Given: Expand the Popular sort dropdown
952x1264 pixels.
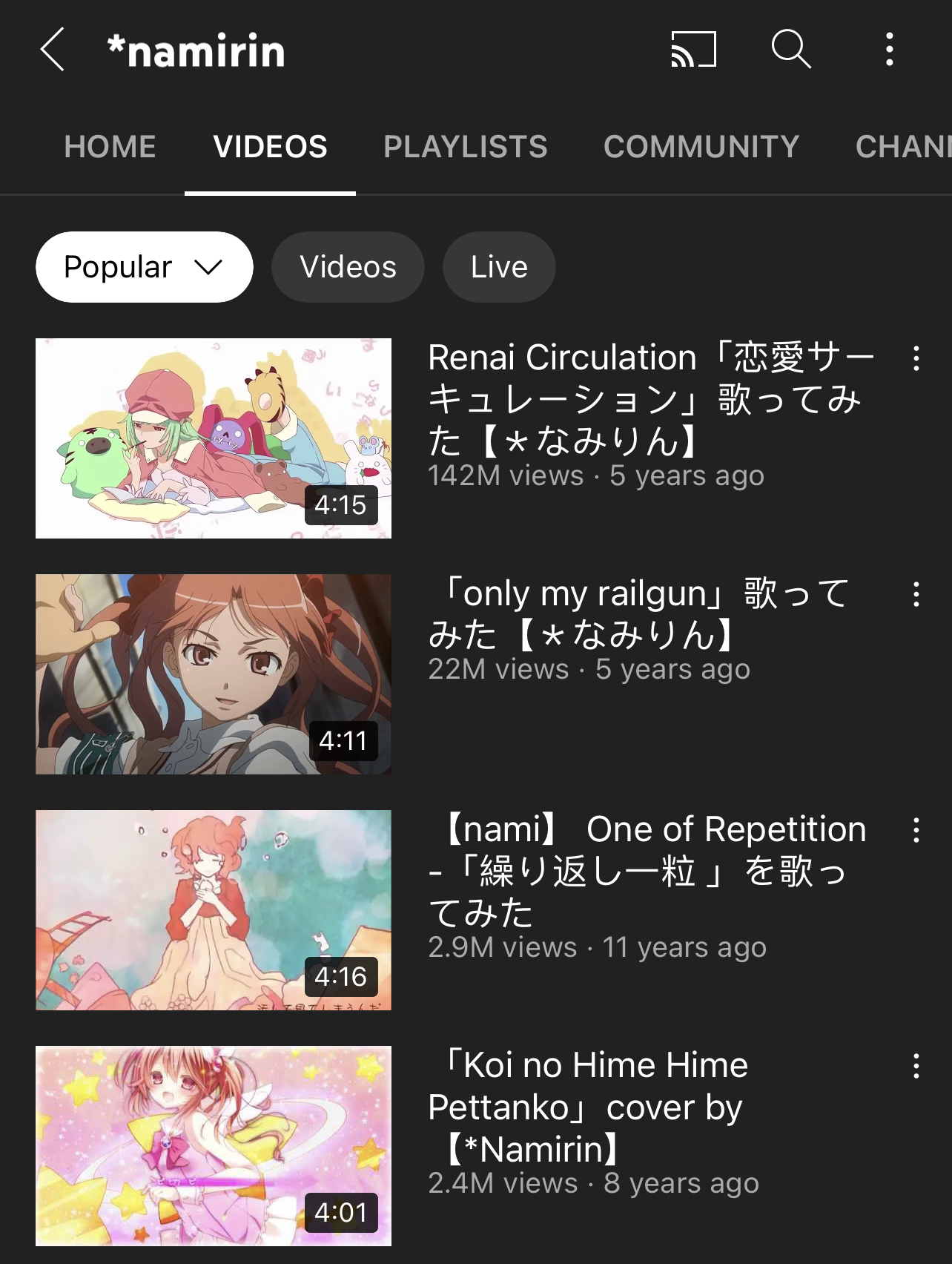Looking at the screenshot, I should (x=145, y=267).
